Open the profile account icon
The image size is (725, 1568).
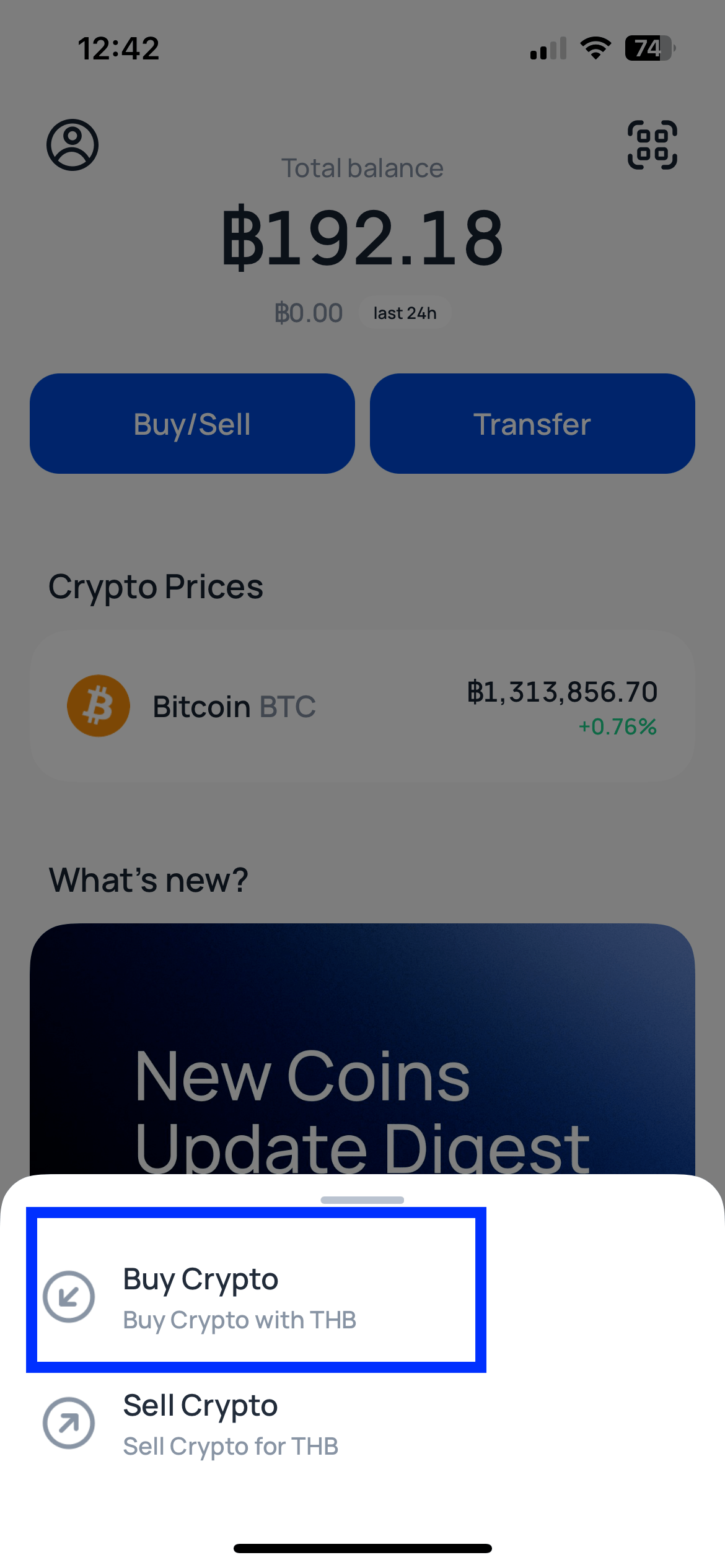pyautogui.click(x=72, y=146)
